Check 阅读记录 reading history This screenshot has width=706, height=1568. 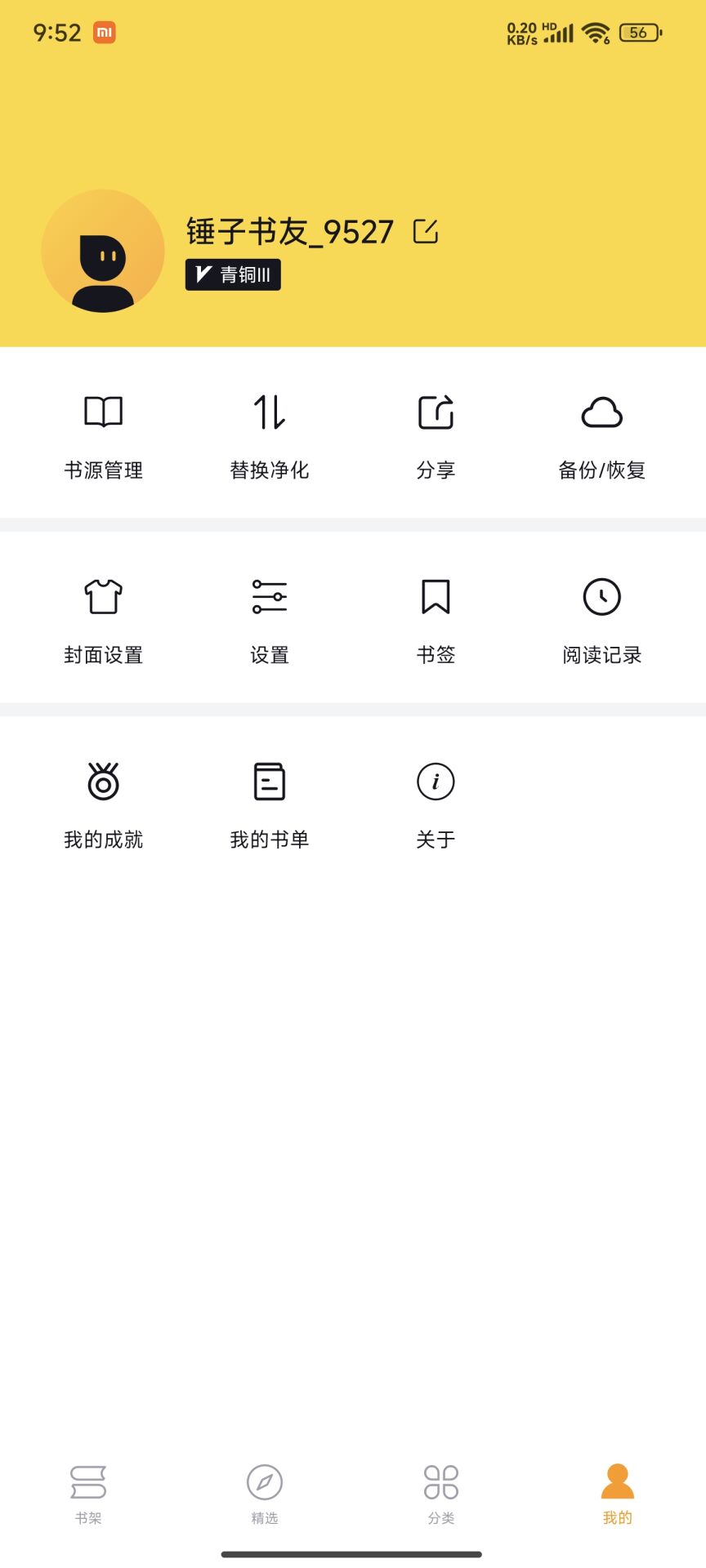(602, 620)
